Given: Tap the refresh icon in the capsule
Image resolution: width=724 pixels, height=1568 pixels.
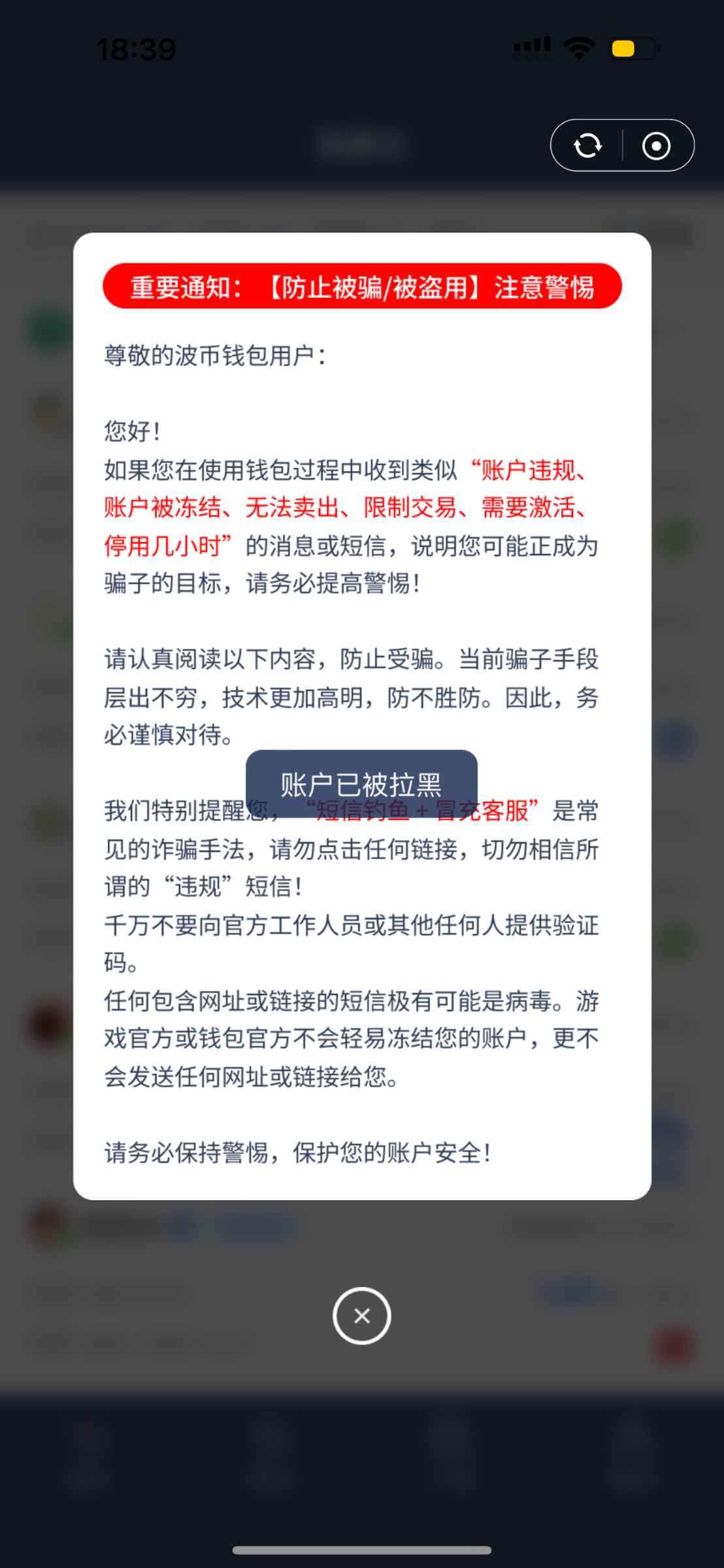Looking at the screenshot, I should (x=587, y=145).
